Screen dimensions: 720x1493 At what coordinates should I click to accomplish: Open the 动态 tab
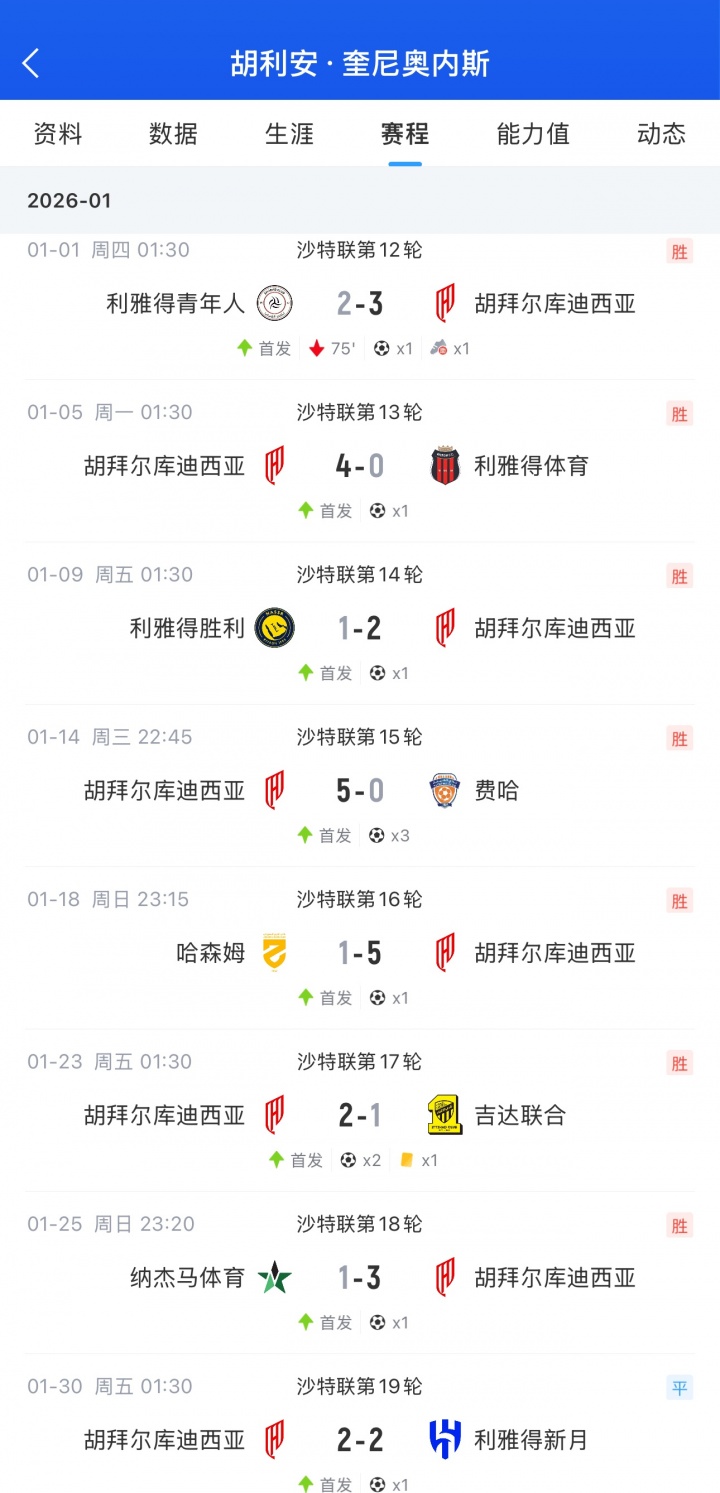[661, 134]
